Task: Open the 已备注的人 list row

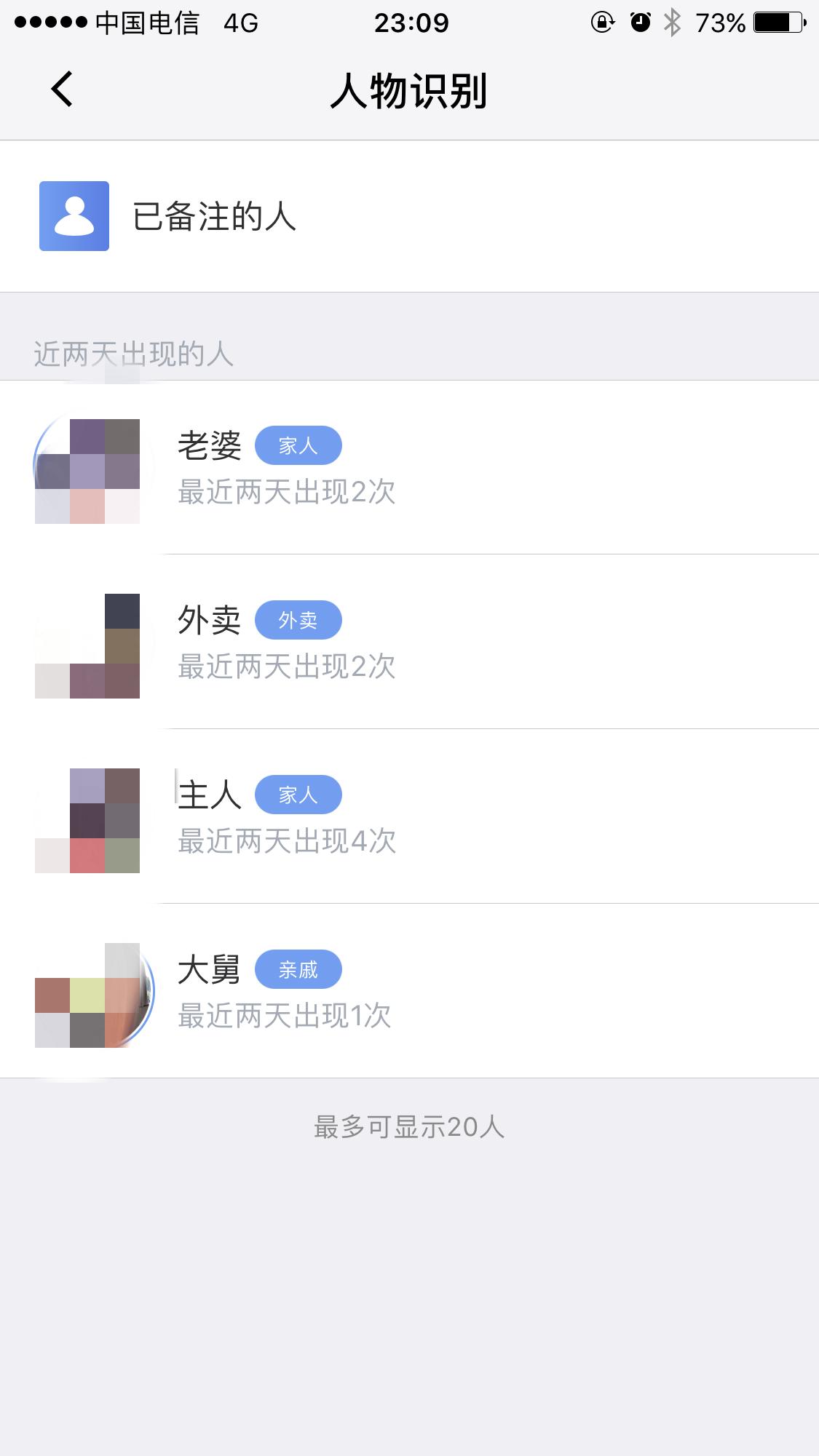Action: tap(408, 217)
